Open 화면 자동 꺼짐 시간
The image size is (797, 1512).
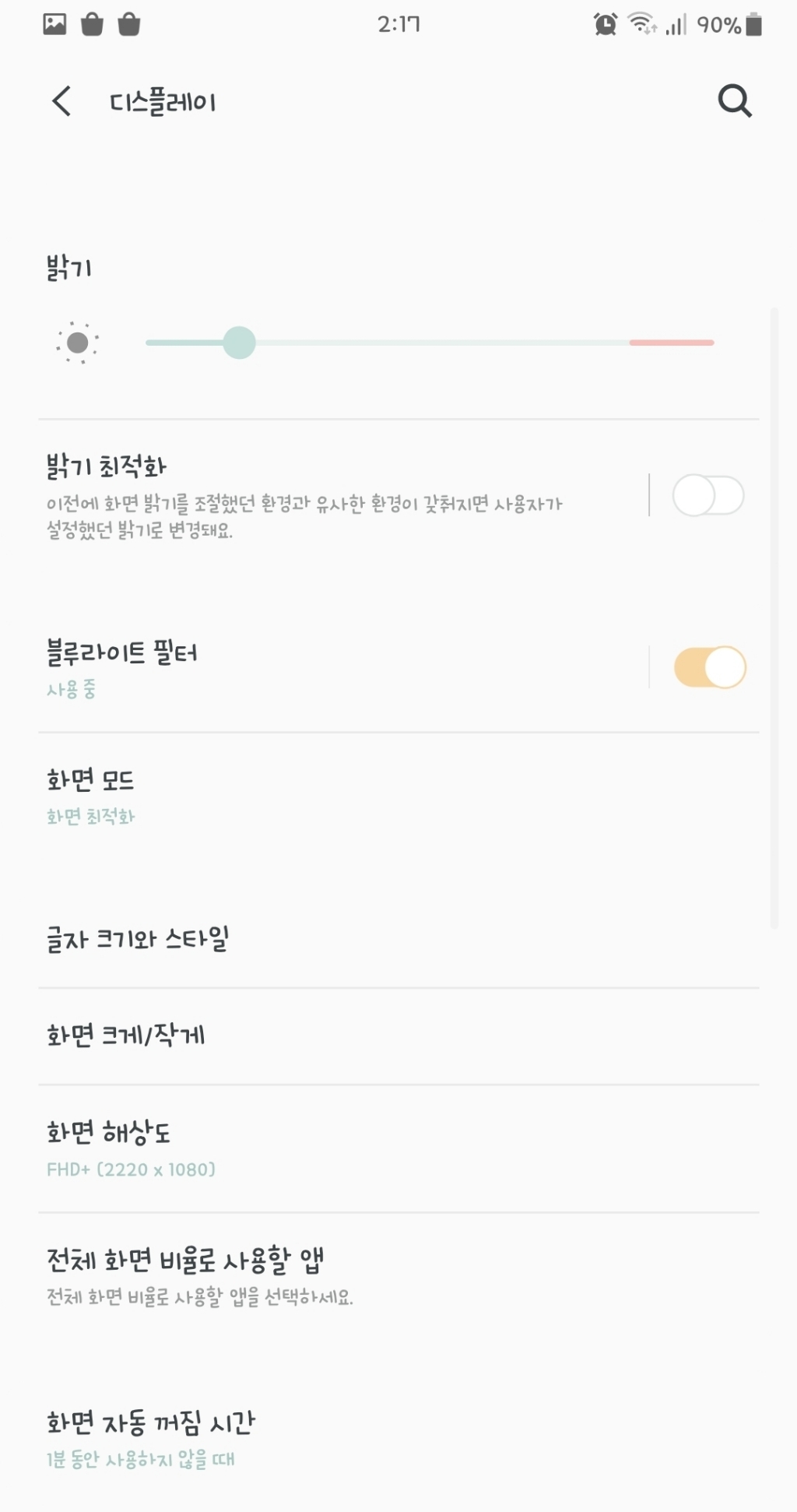[x=311, y=1439]
